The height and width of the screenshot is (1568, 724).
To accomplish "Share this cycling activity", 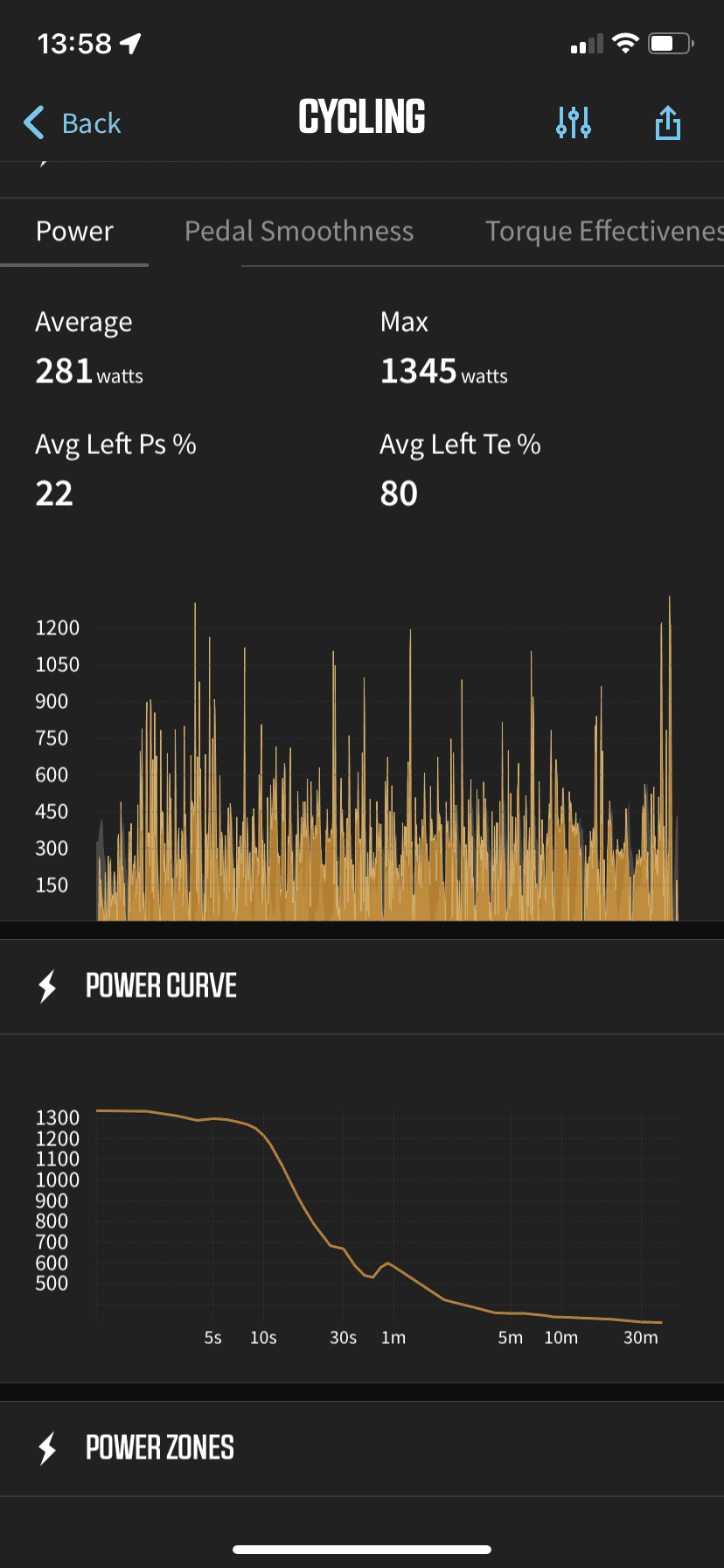I will point(668,122).
